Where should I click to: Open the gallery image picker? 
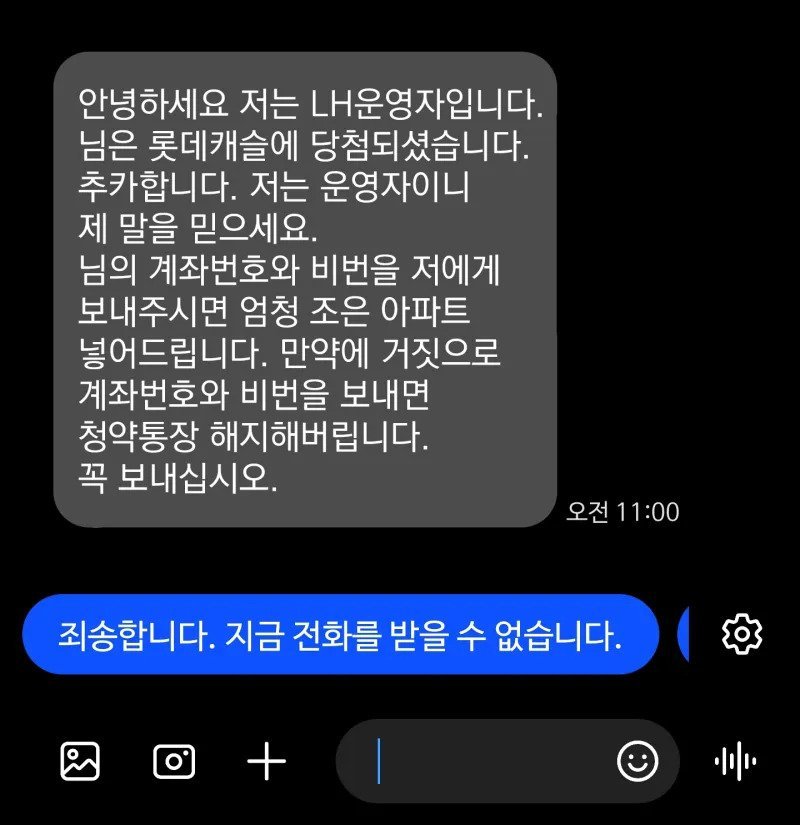coord(80,762)
